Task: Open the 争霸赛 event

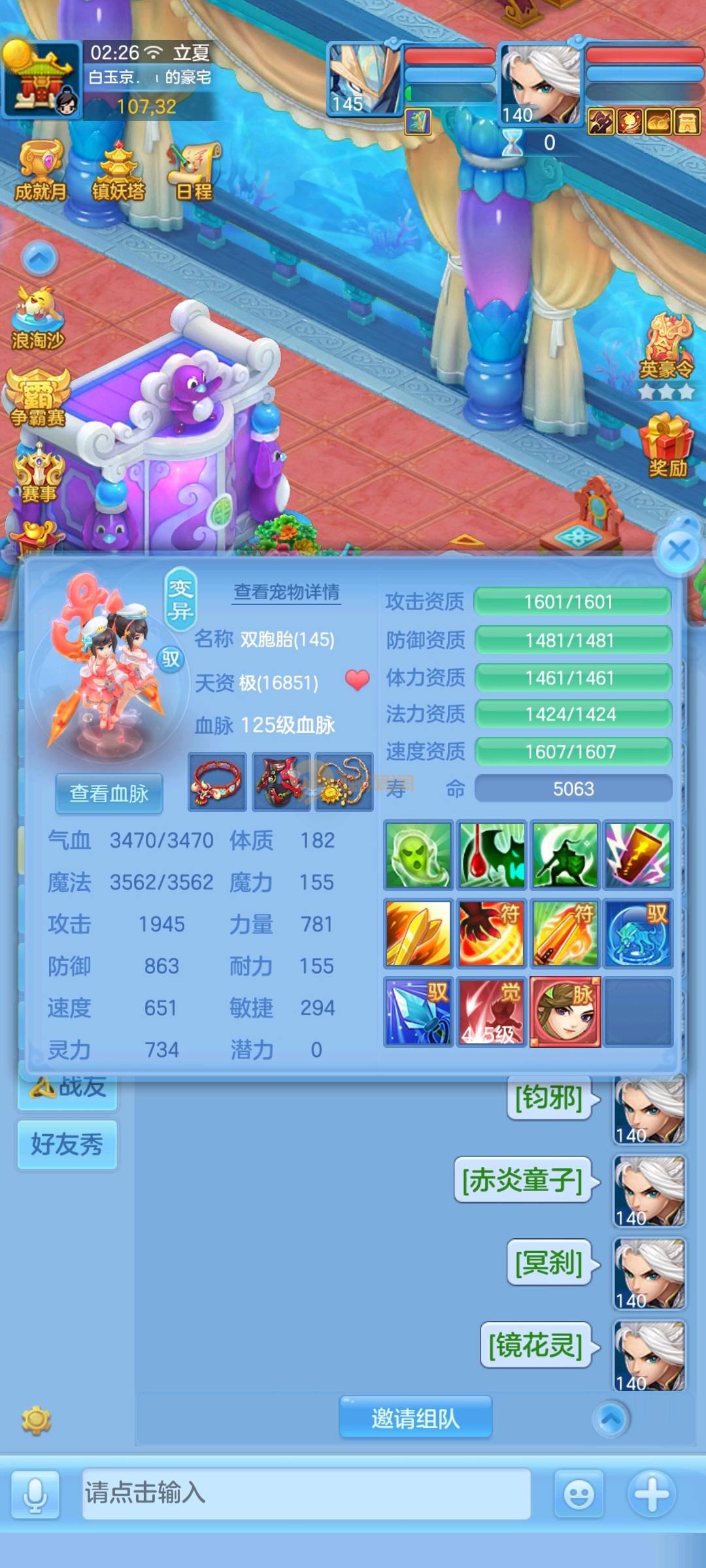Action: click(x=38, y=399)
